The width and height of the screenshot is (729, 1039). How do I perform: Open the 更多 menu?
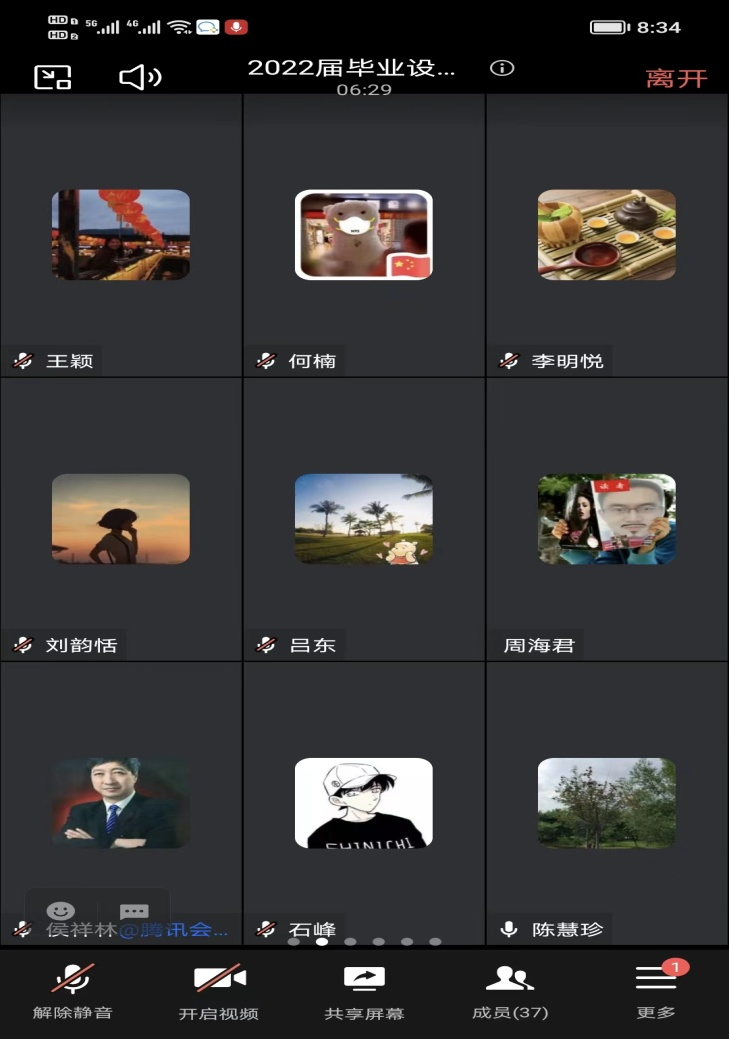point(656,991)
